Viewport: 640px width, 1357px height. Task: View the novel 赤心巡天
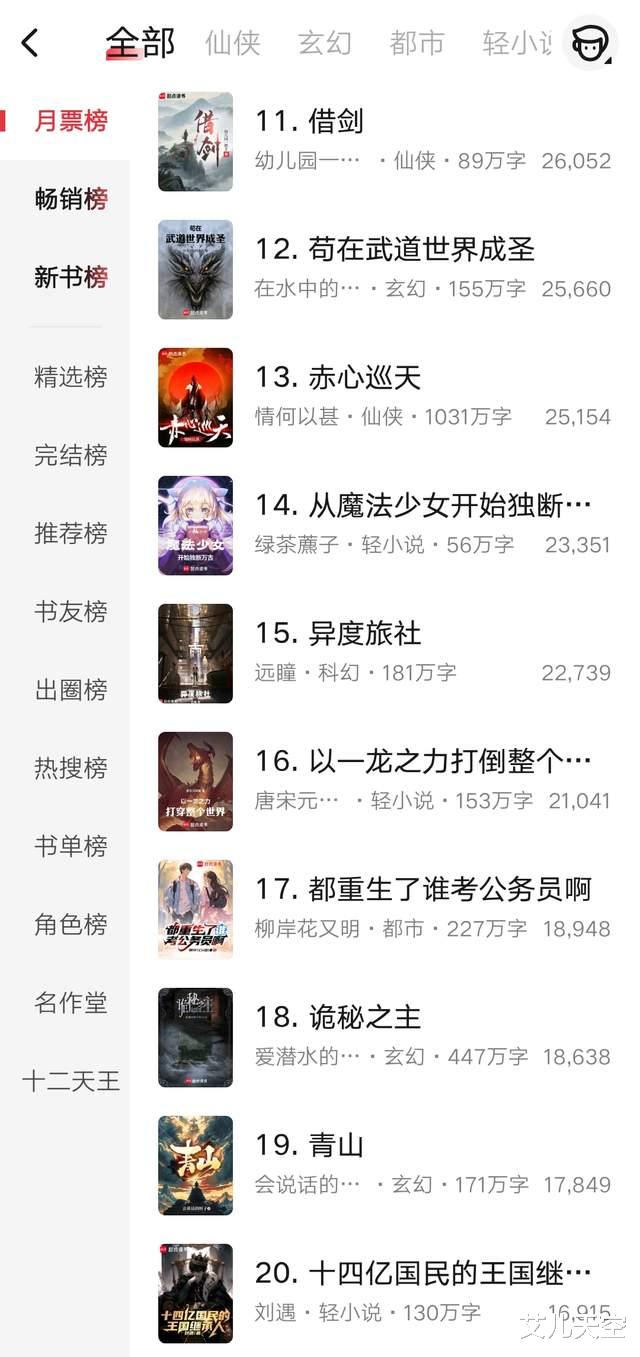coord(364,378)
